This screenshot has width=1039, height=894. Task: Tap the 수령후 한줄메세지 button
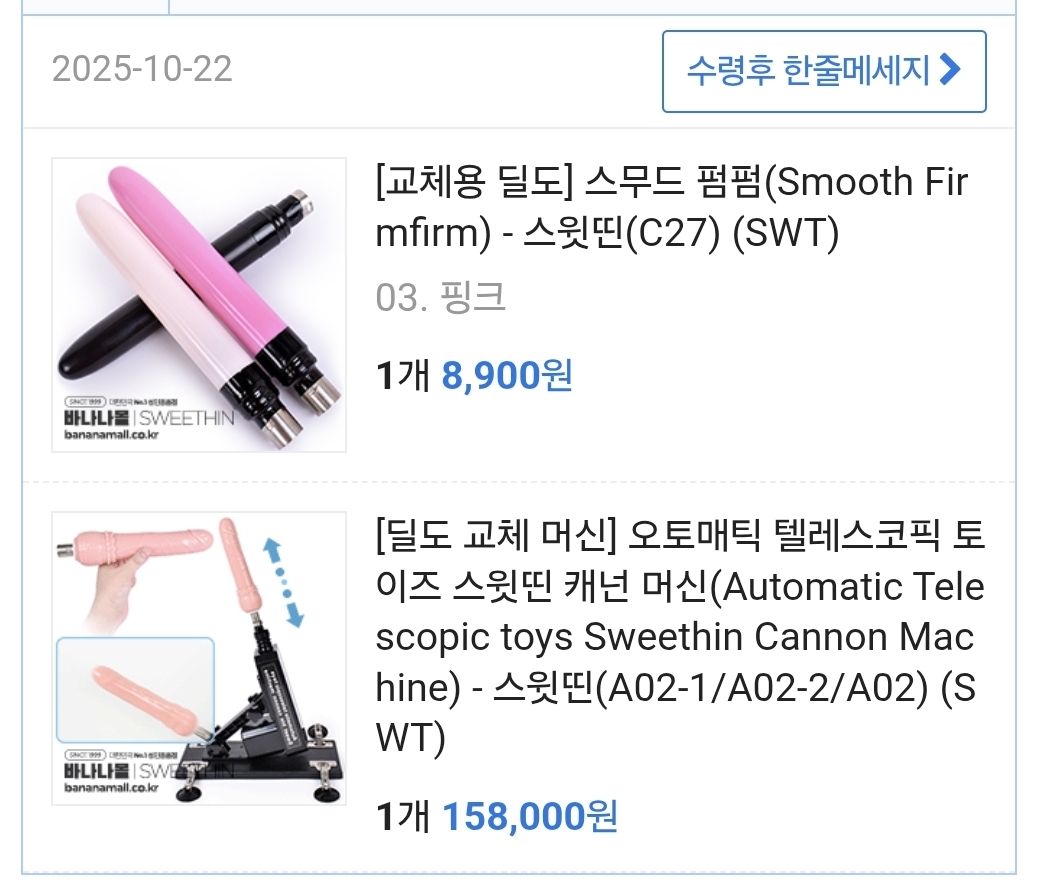tap(823, 71)
